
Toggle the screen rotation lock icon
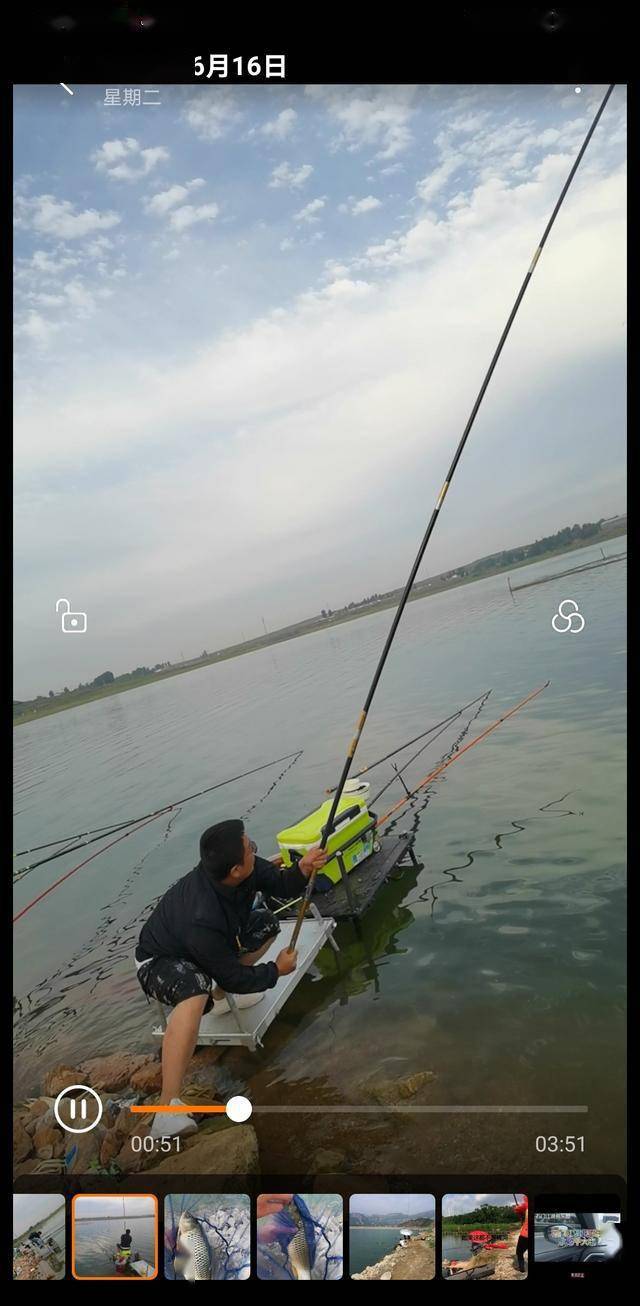pos(71,616)
